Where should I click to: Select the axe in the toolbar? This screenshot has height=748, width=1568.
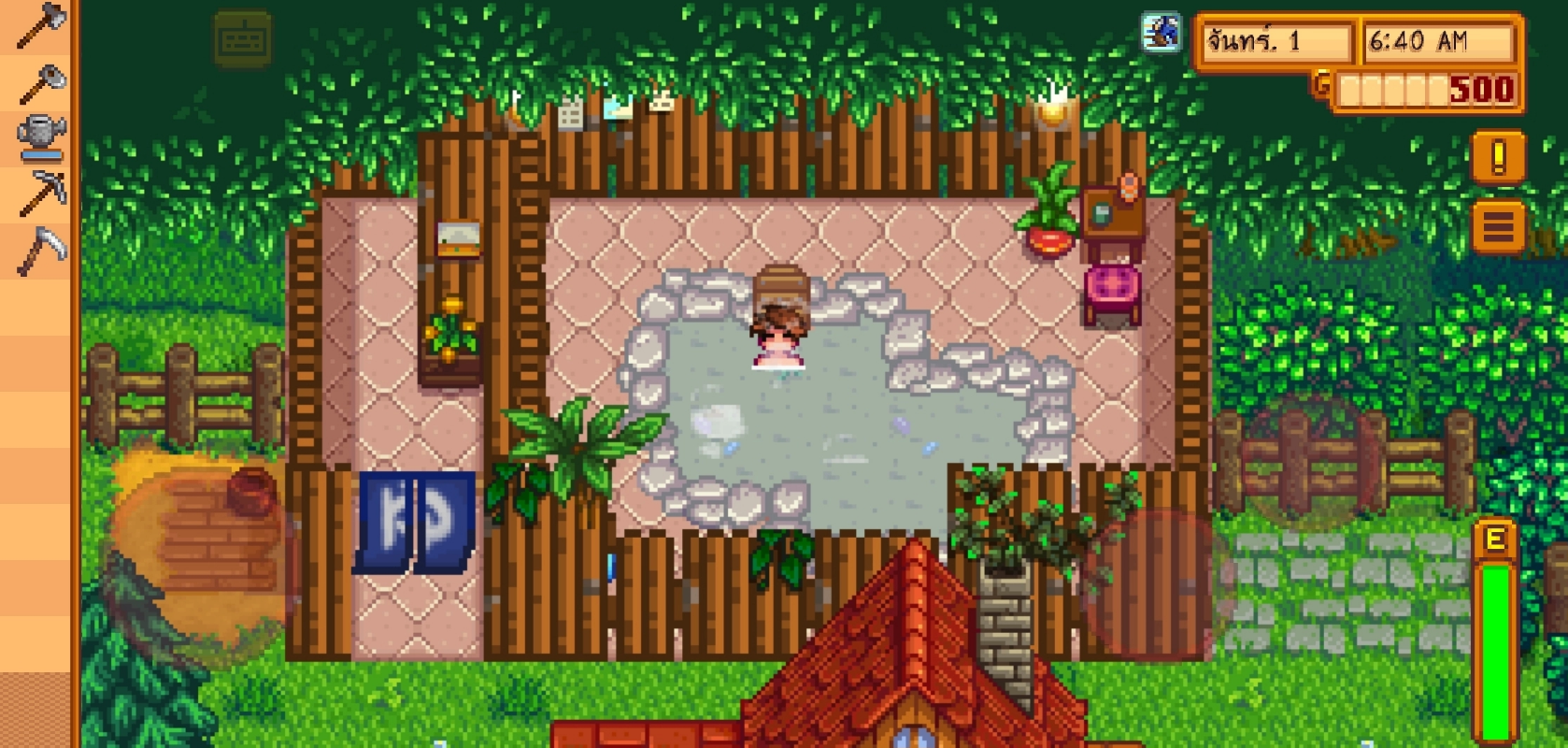tap(39, 25)
